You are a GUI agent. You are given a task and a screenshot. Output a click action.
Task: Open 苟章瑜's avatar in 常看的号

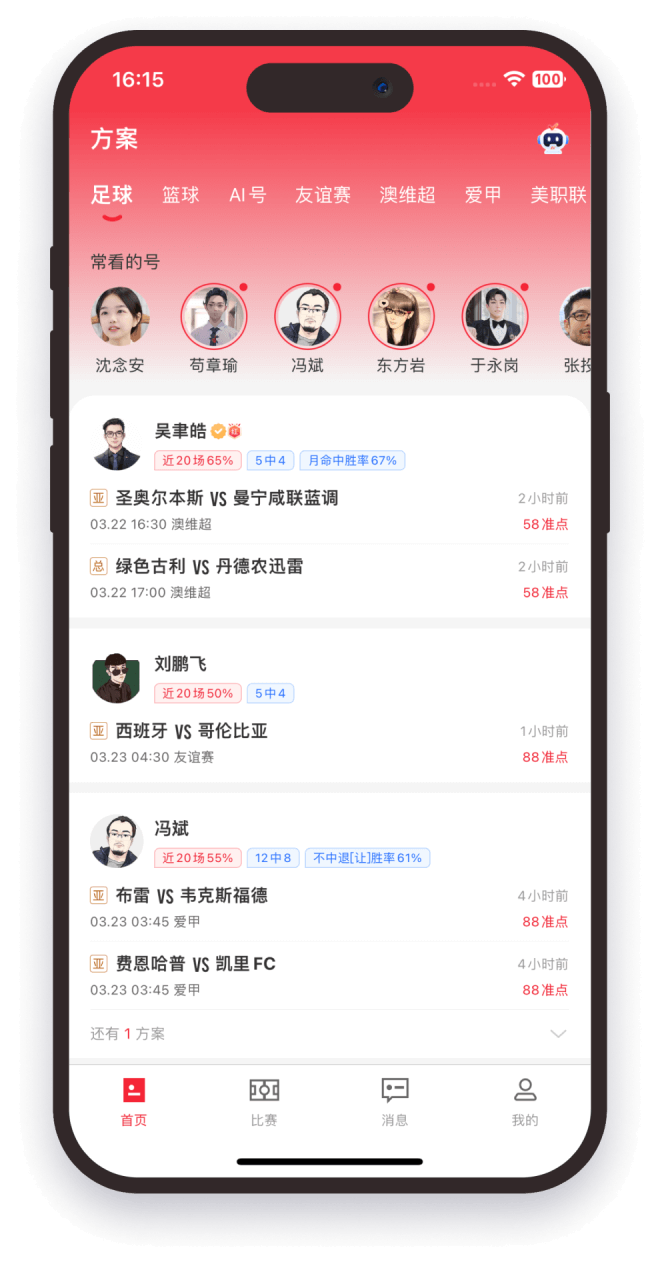[x=214, y=316]
